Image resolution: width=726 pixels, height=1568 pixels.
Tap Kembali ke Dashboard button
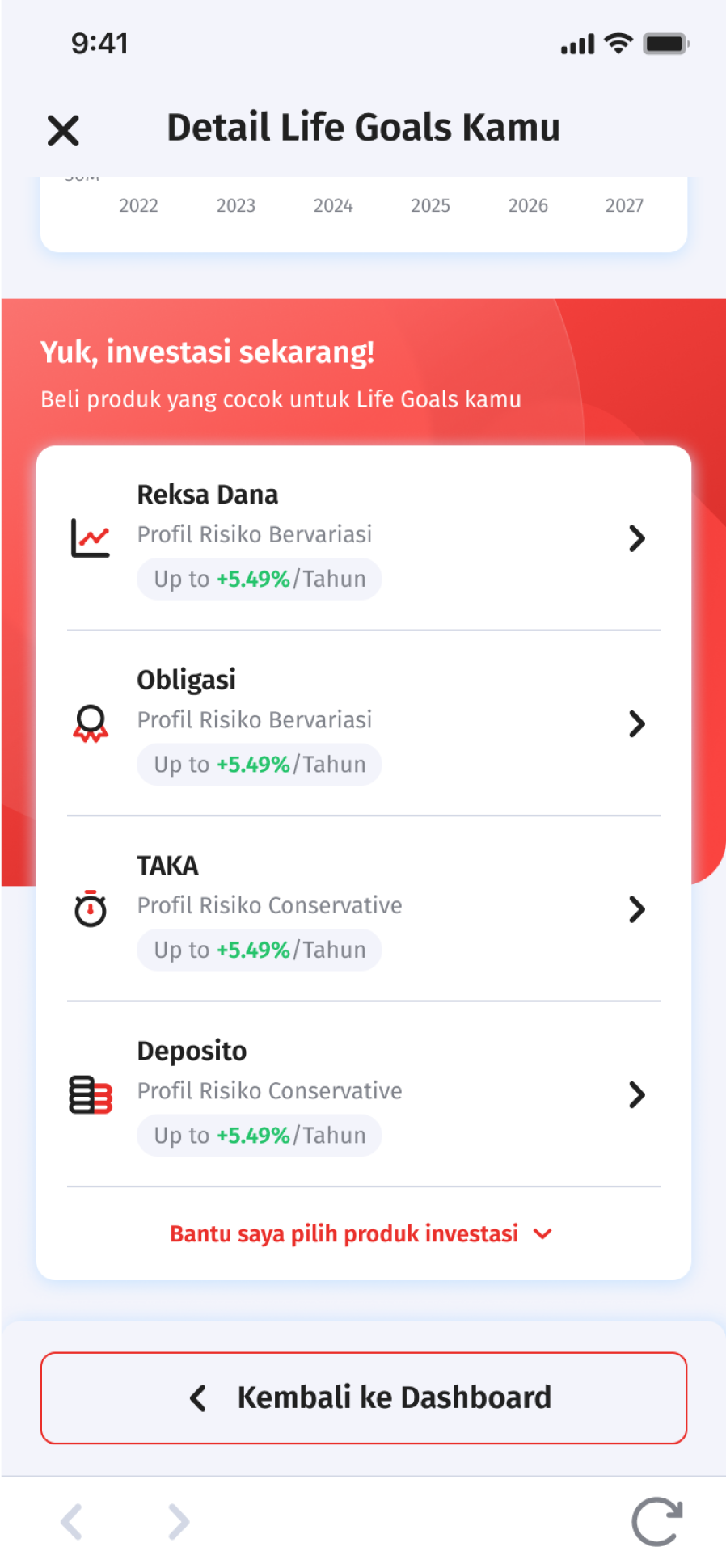tap(364, 1397)
